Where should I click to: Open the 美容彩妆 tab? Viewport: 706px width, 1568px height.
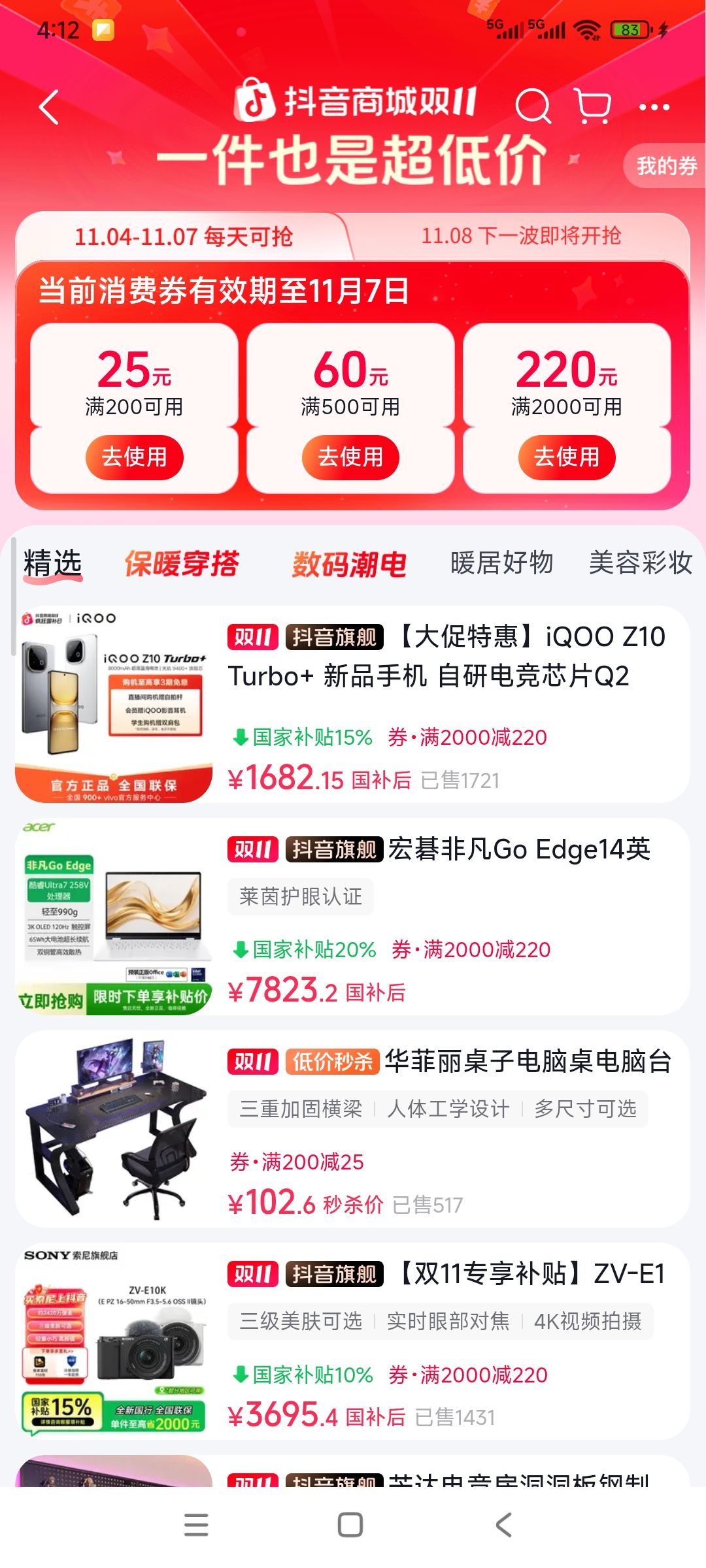640,563
